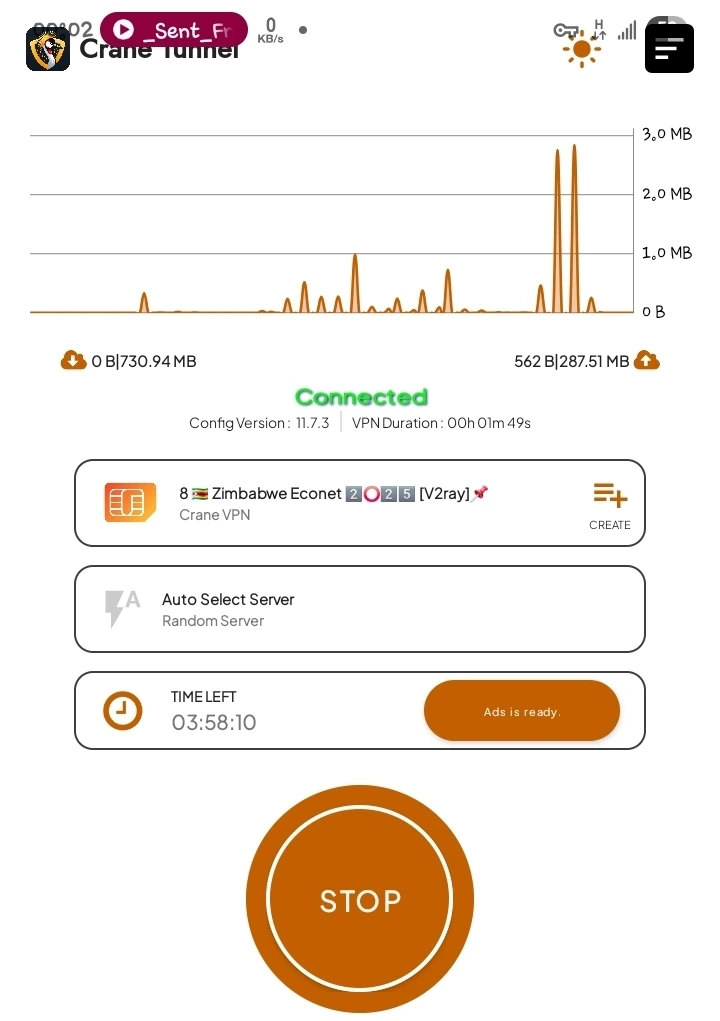Tap the clock icon beside TIME LEFT
Screen dimensions: 720x1021
[122, 710]
